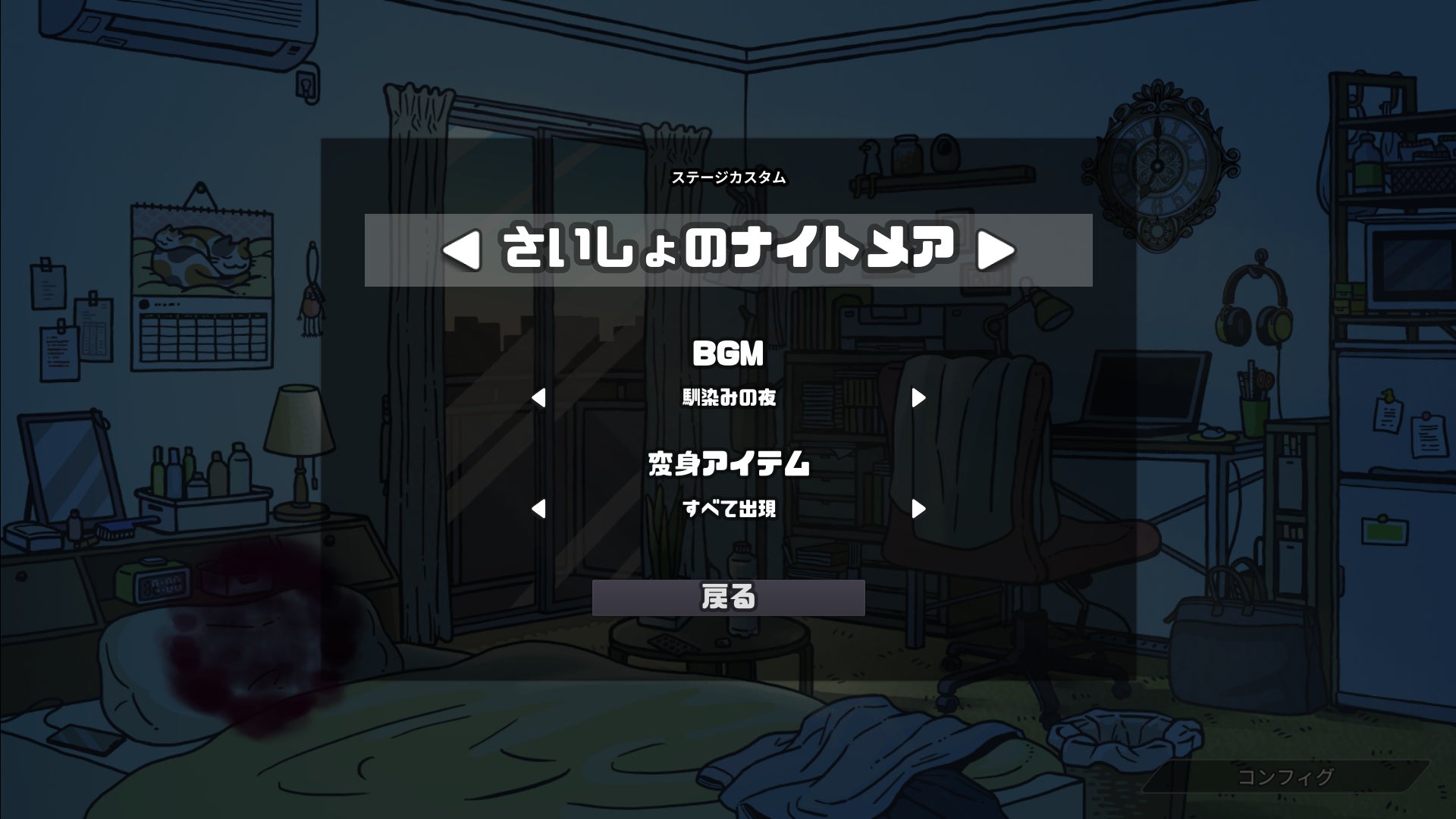The image size is (1456, 819).
Task: Select the next BGM track
Action: [918, 397]
